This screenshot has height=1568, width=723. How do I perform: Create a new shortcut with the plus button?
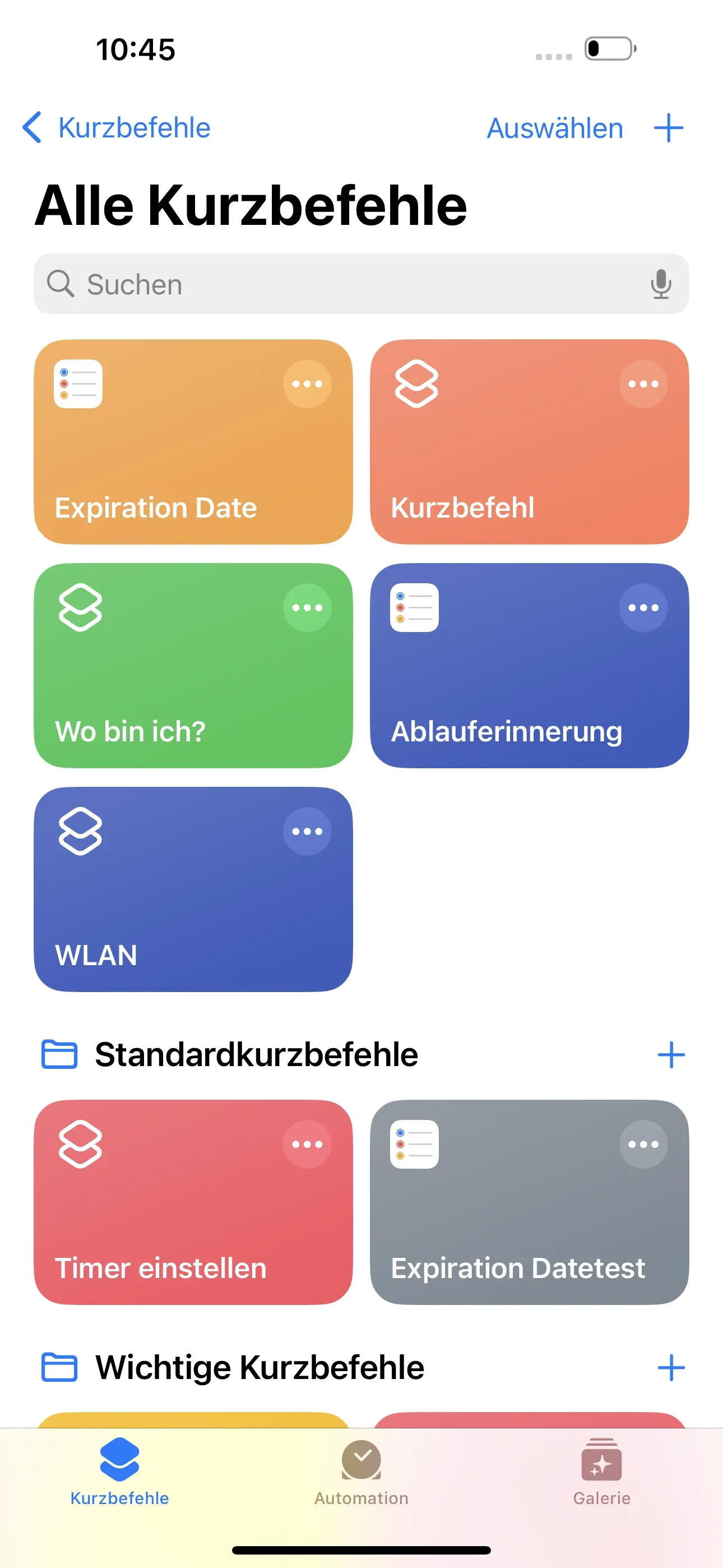(x=669, y=127)
